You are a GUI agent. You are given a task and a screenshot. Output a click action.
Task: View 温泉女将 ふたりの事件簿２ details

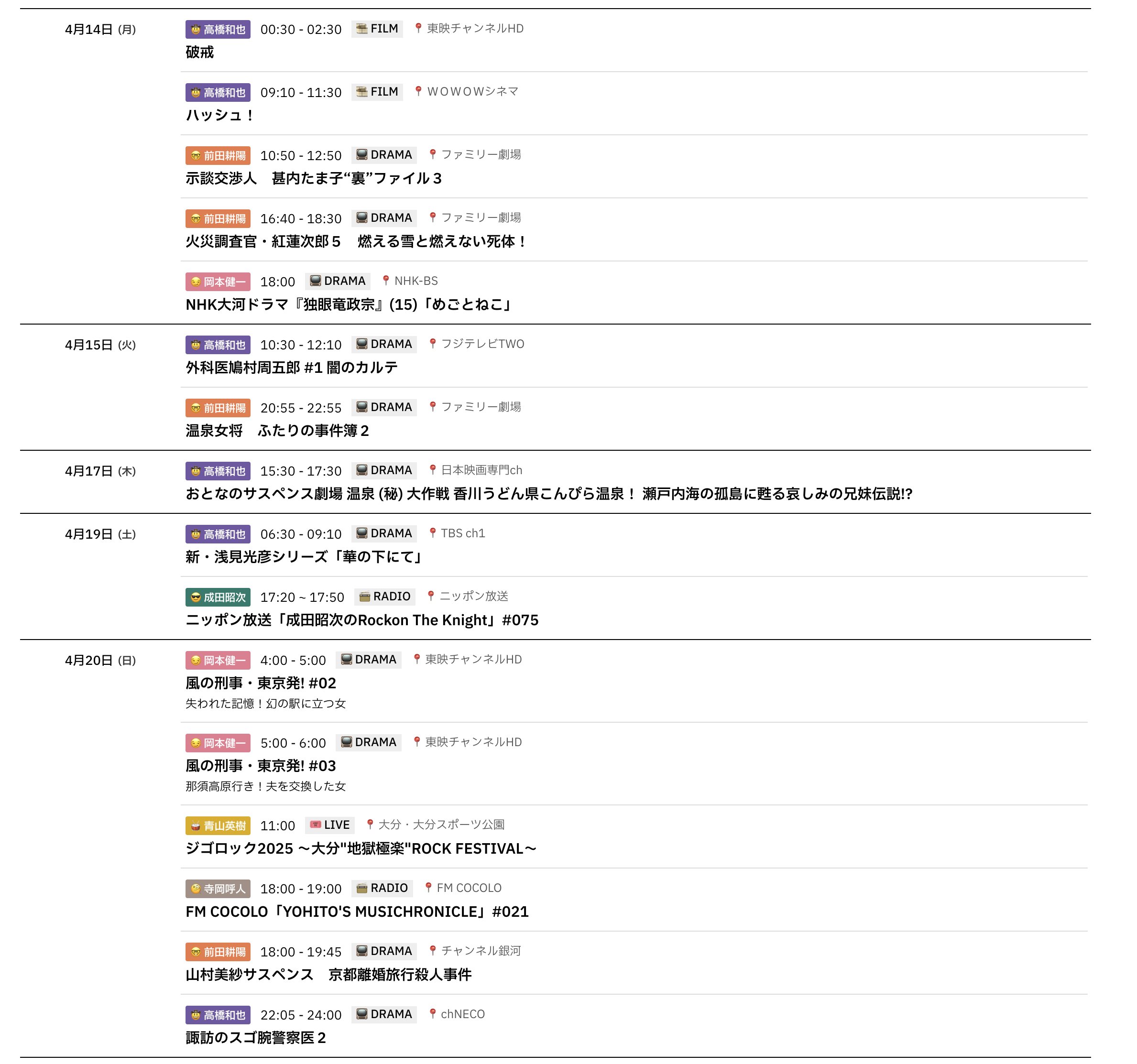[277, 431]
